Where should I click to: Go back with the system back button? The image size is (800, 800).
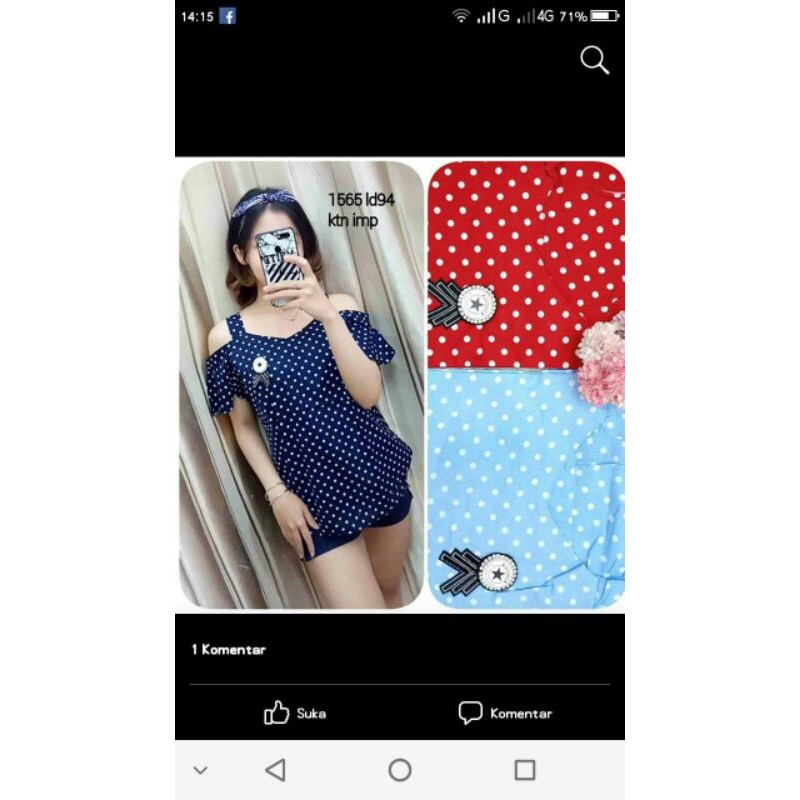tap(275, 770)
